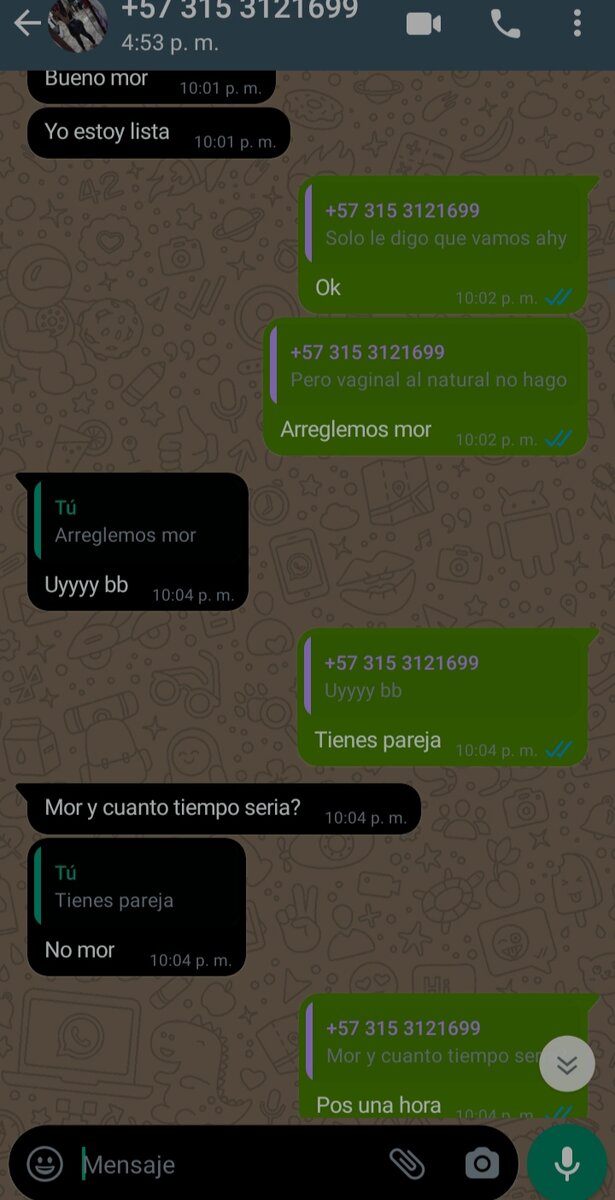
Task: Open the overflow menu
Action: click(x=577, y=24)
